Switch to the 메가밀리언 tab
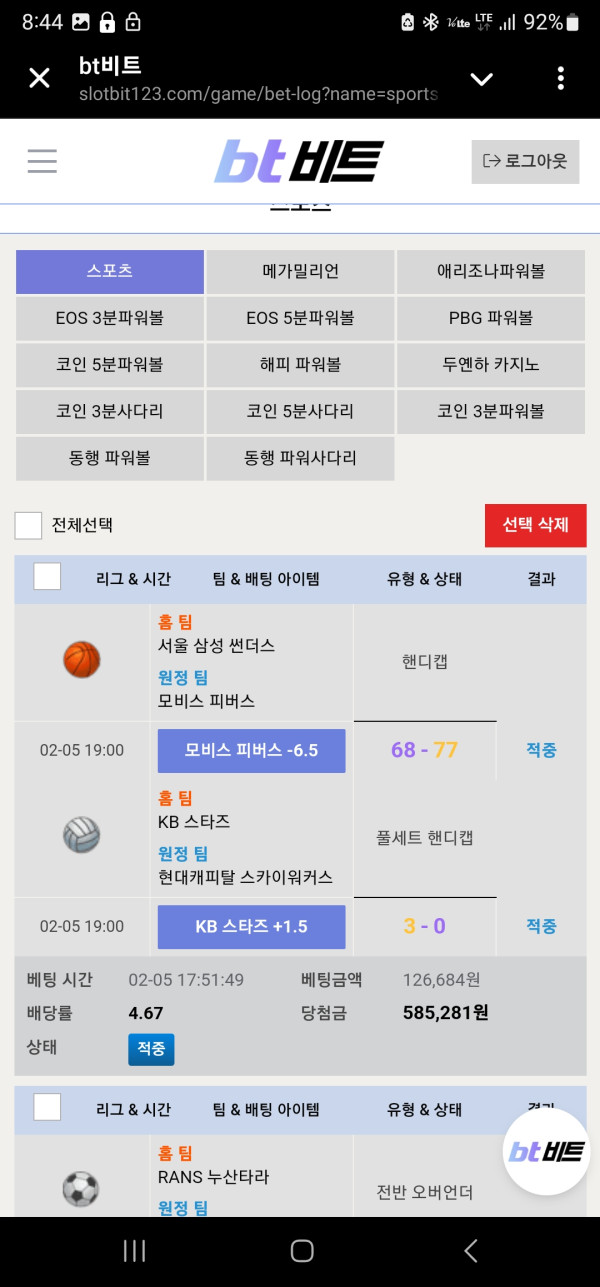This screenshot has width=600, height=1287. point(300,271)
